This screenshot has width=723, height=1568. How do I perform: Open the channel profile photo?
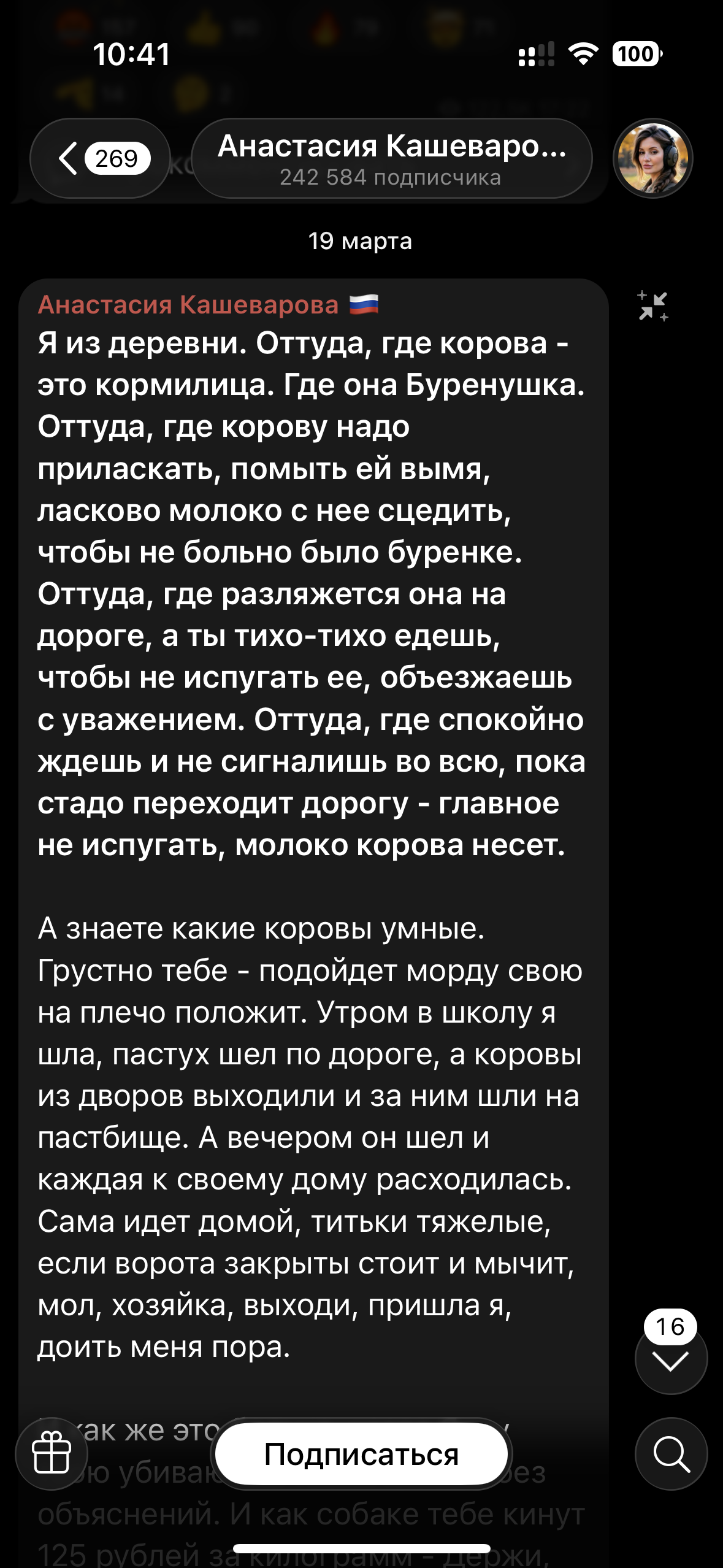pyautogui.click(x=652, y=158)
